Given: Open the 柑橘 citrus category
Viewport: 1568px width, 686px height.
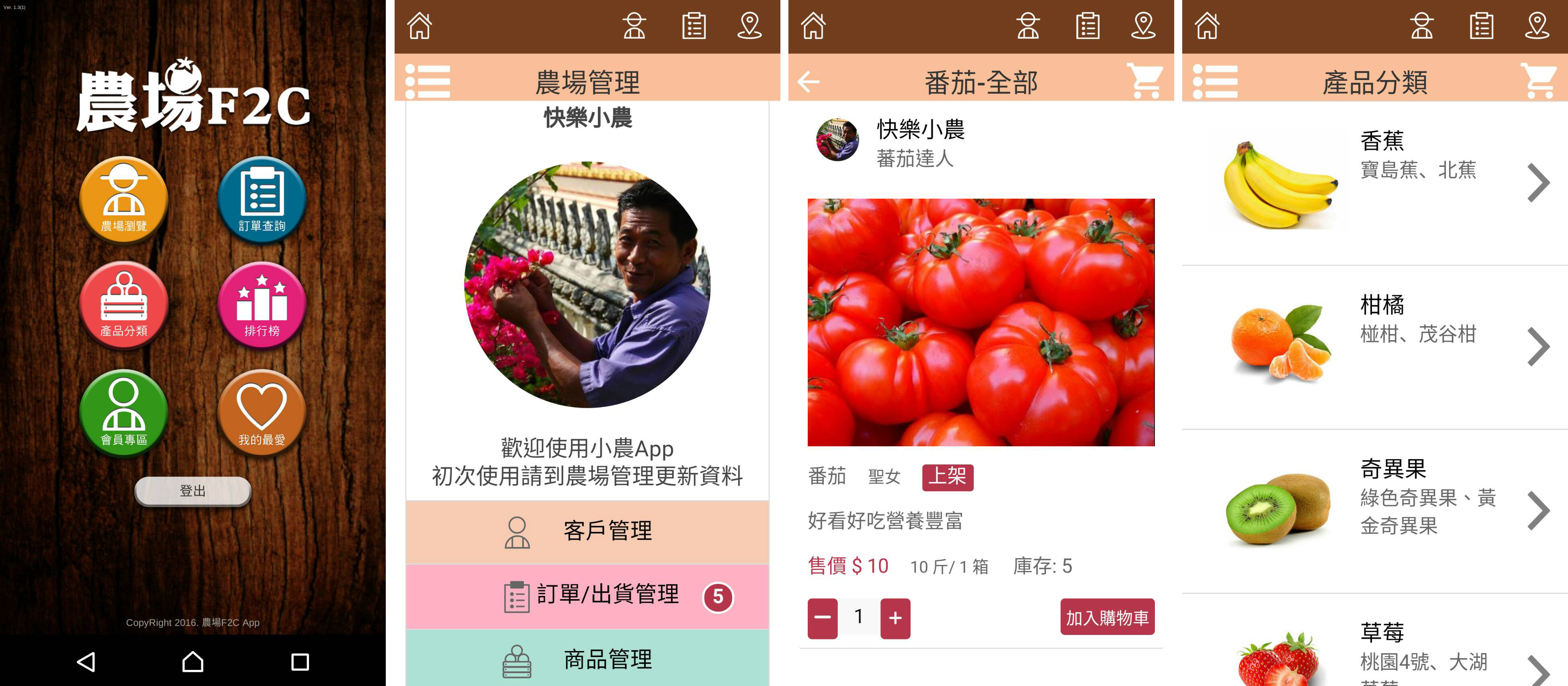Looking at the screenshot, I should 1374,346.
